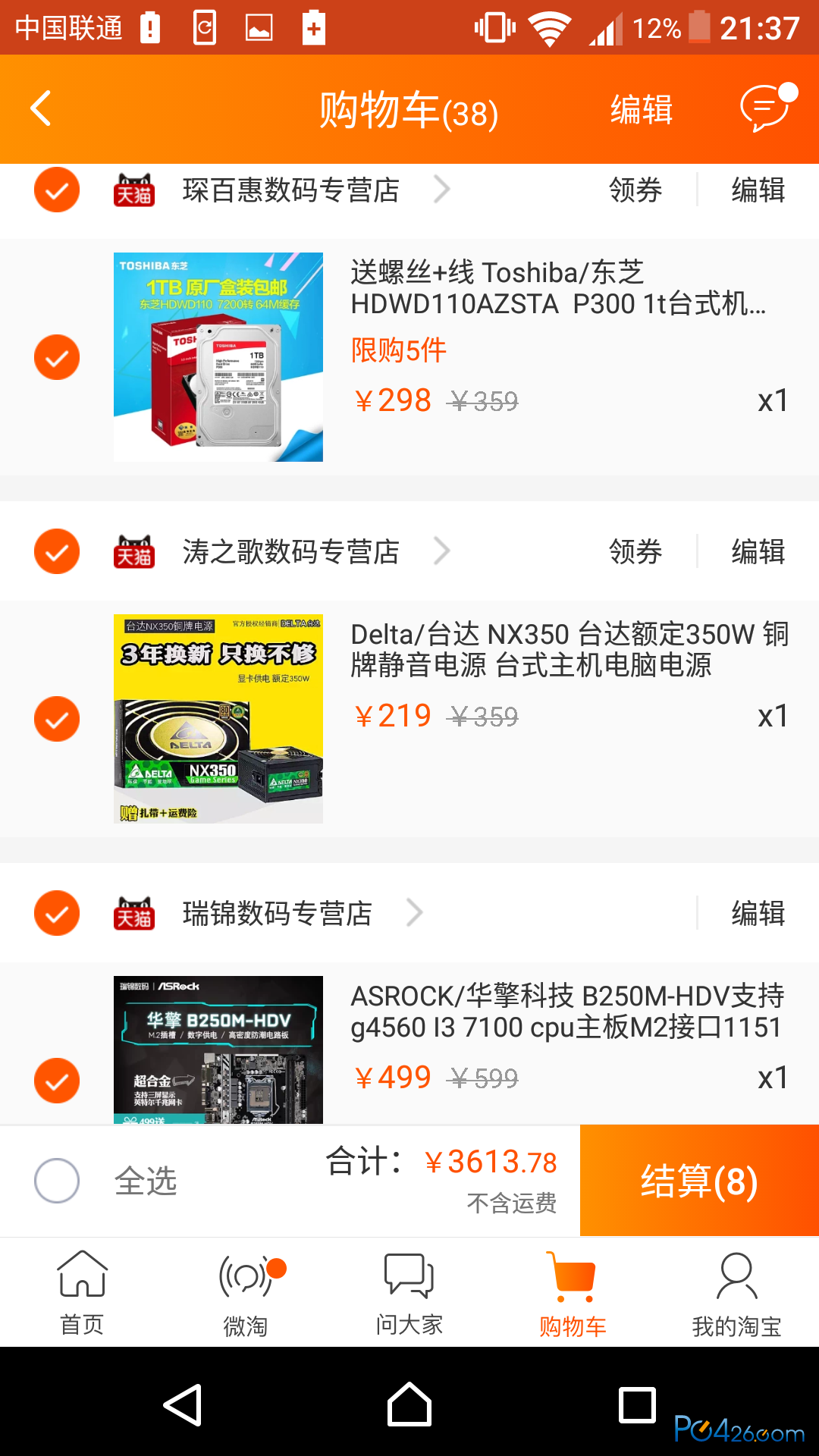Open the Delta NX350 power supply image
819x1456 pixels.
[218, 719]
